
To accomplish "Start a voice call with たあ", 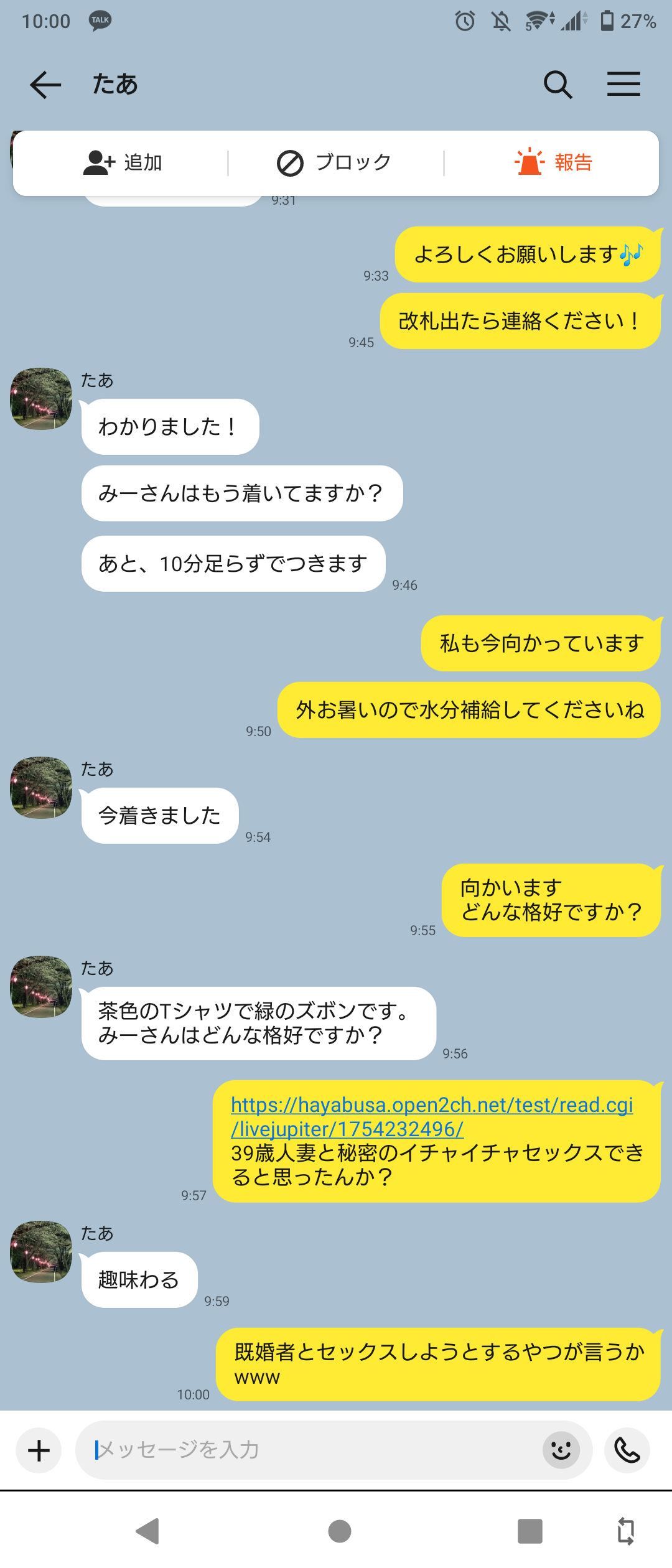I will [627, 1450].
